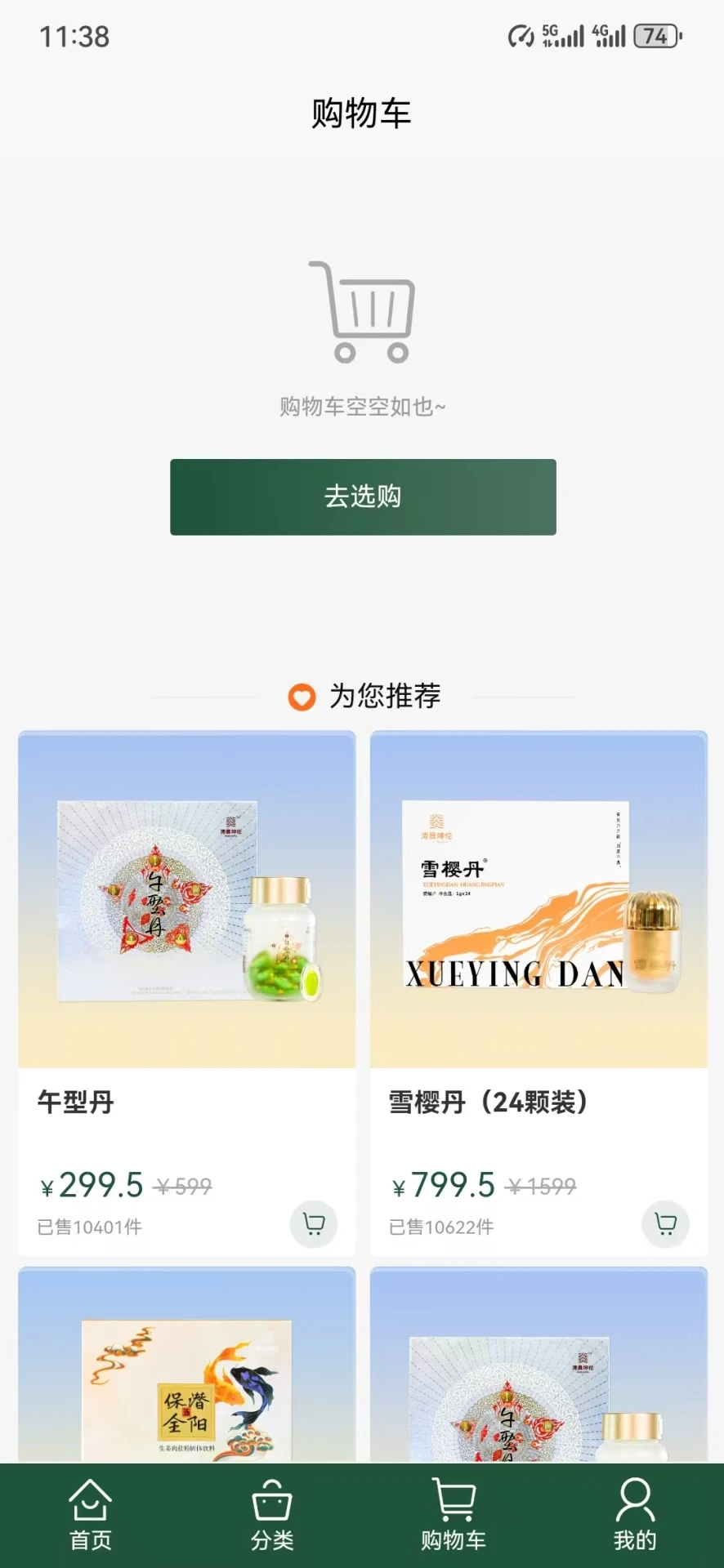The width and height of the screenshot is (724, 1568).
Task: Tap the add-to-cart icon on 雪樱丹 card
Action: coord(667,1224)
